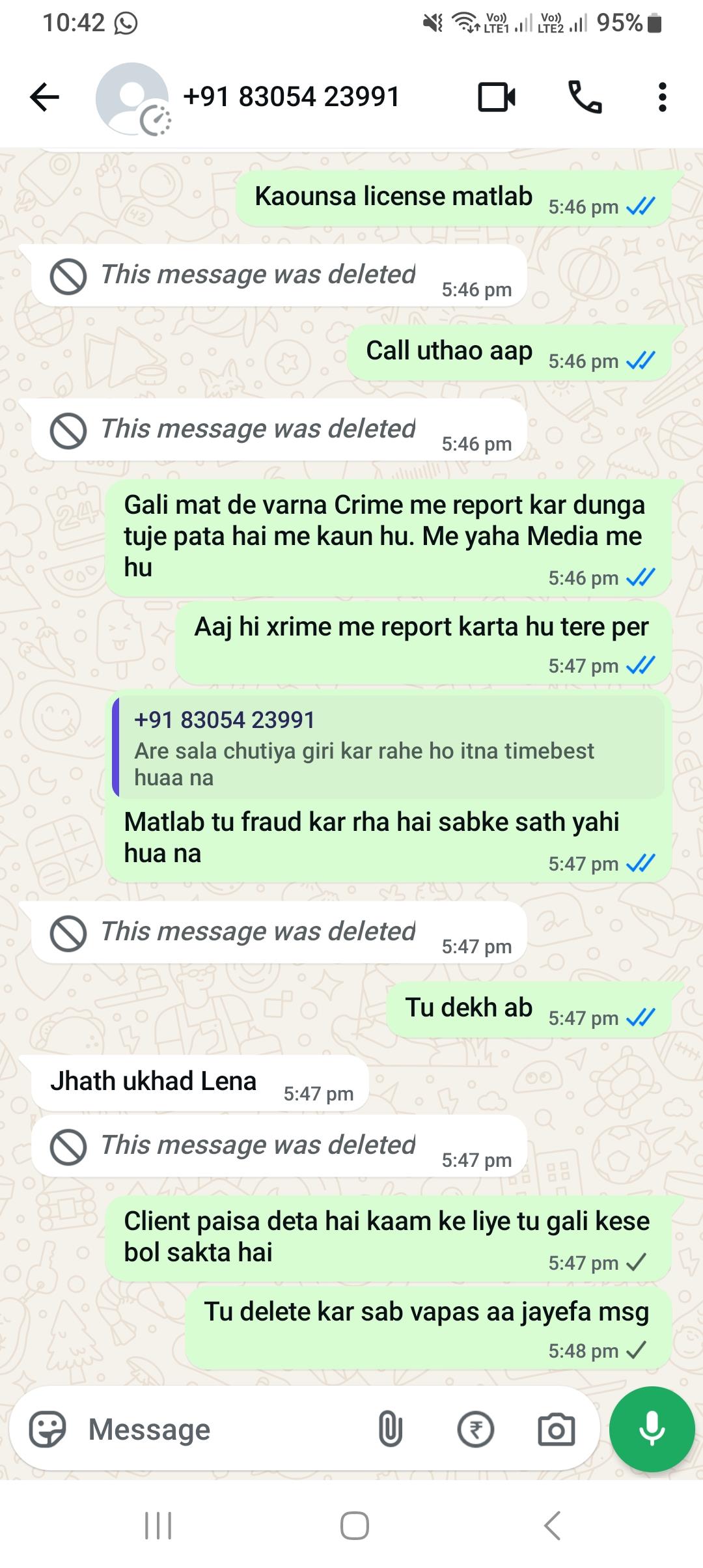The image size is (703, 1568).
Task: Open contact profile for +91 83054 23991
Action: (291, 98)
